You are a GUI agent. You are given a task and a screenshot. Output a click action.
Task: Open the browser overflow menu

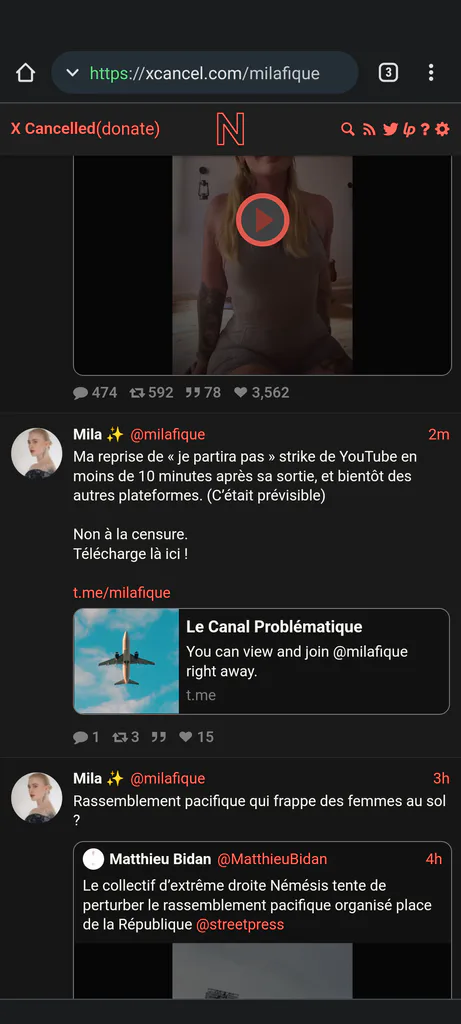[430, 72]
